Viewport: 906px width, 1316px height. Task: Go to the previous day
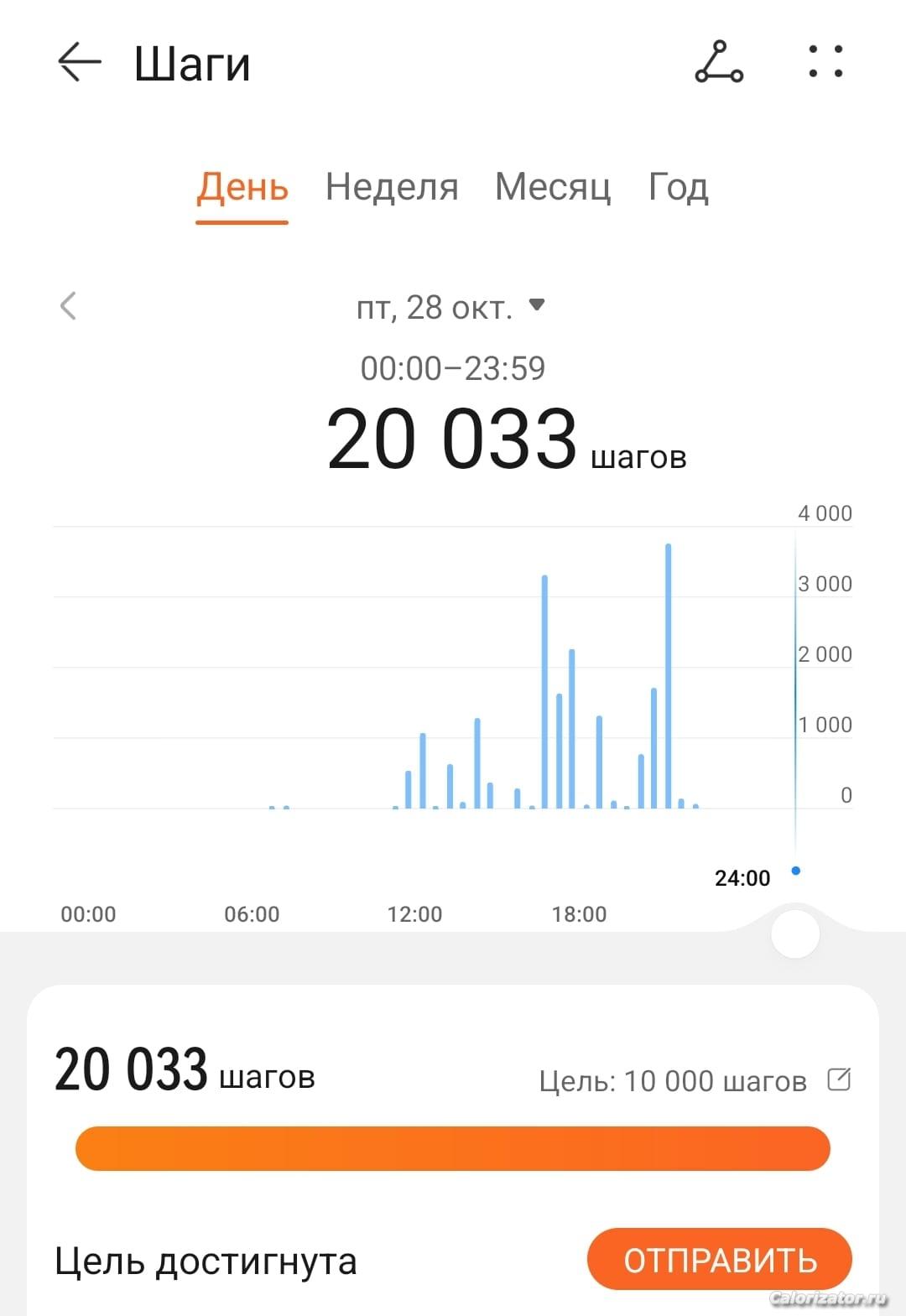coord(69,306)
